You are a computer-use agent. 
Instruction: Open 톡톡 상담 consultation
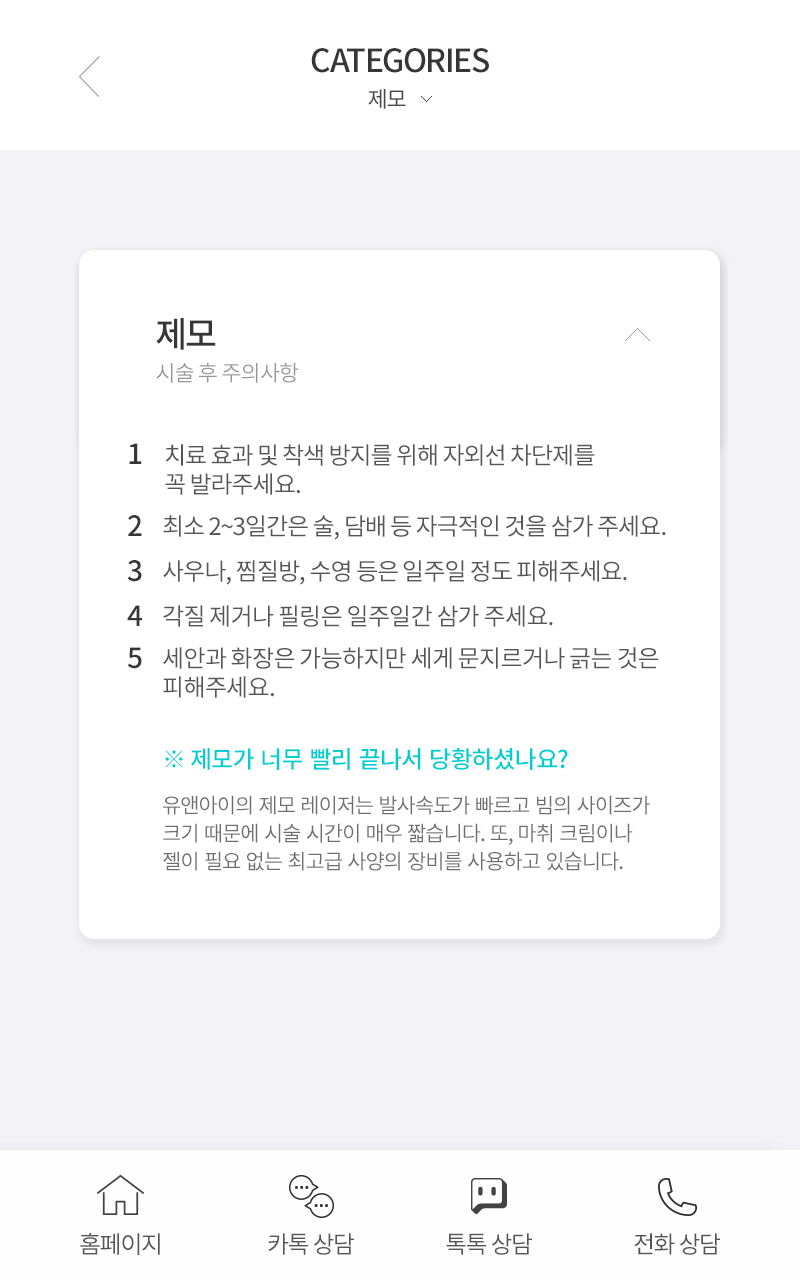pos(488,1215)
